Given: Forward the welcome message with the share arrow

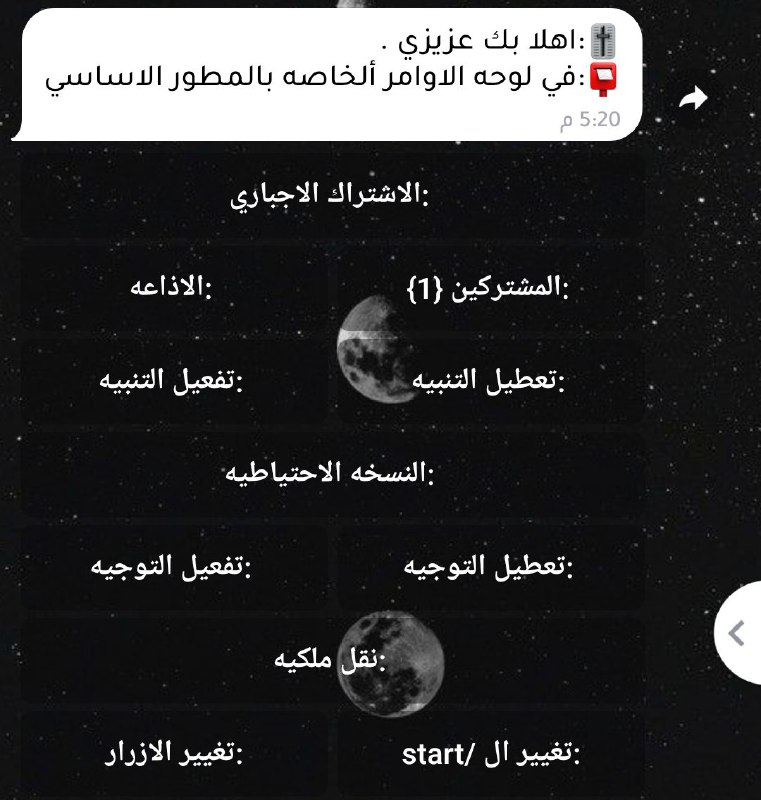Looking at the screenshot, I should click(693, 98).
